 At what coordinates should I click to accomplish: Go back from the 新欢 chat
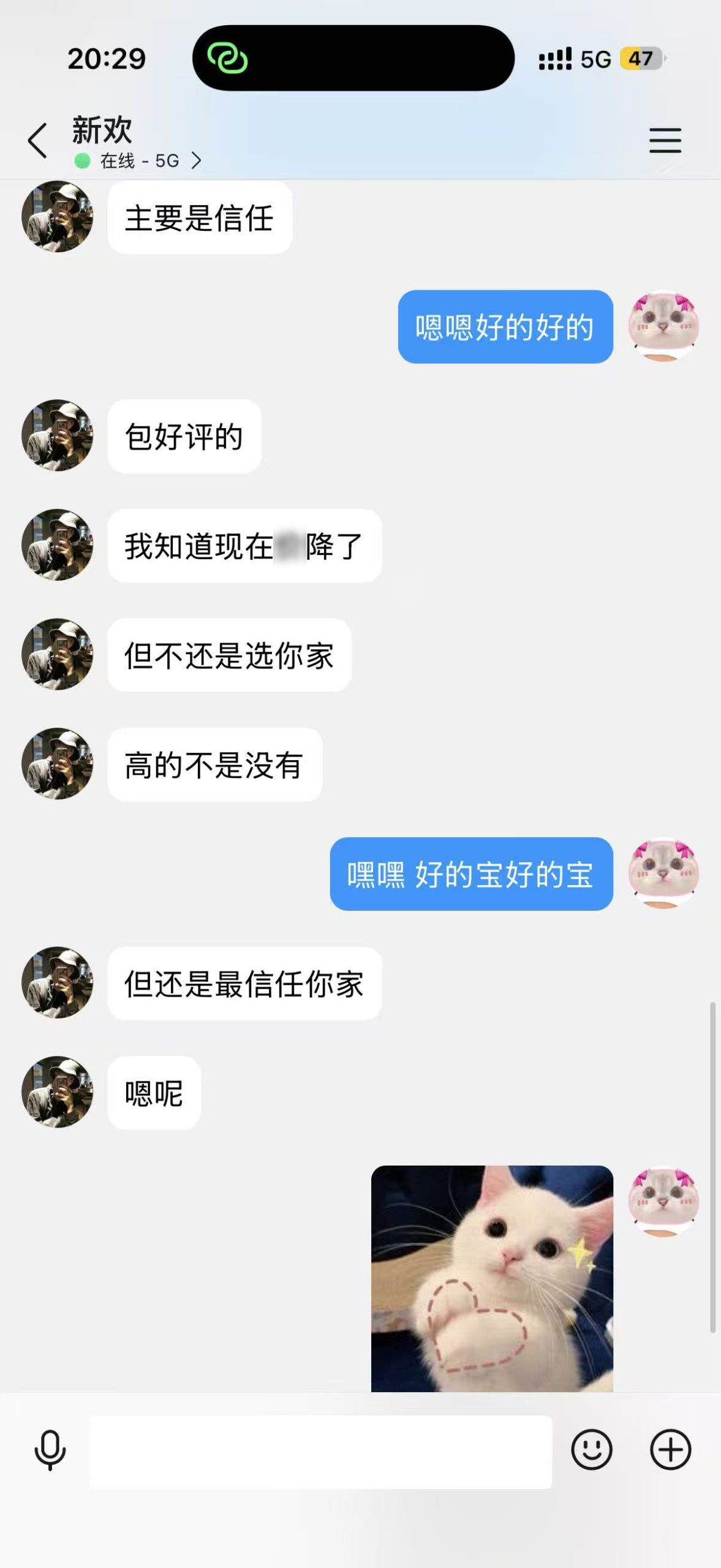(x=37, y=141)
